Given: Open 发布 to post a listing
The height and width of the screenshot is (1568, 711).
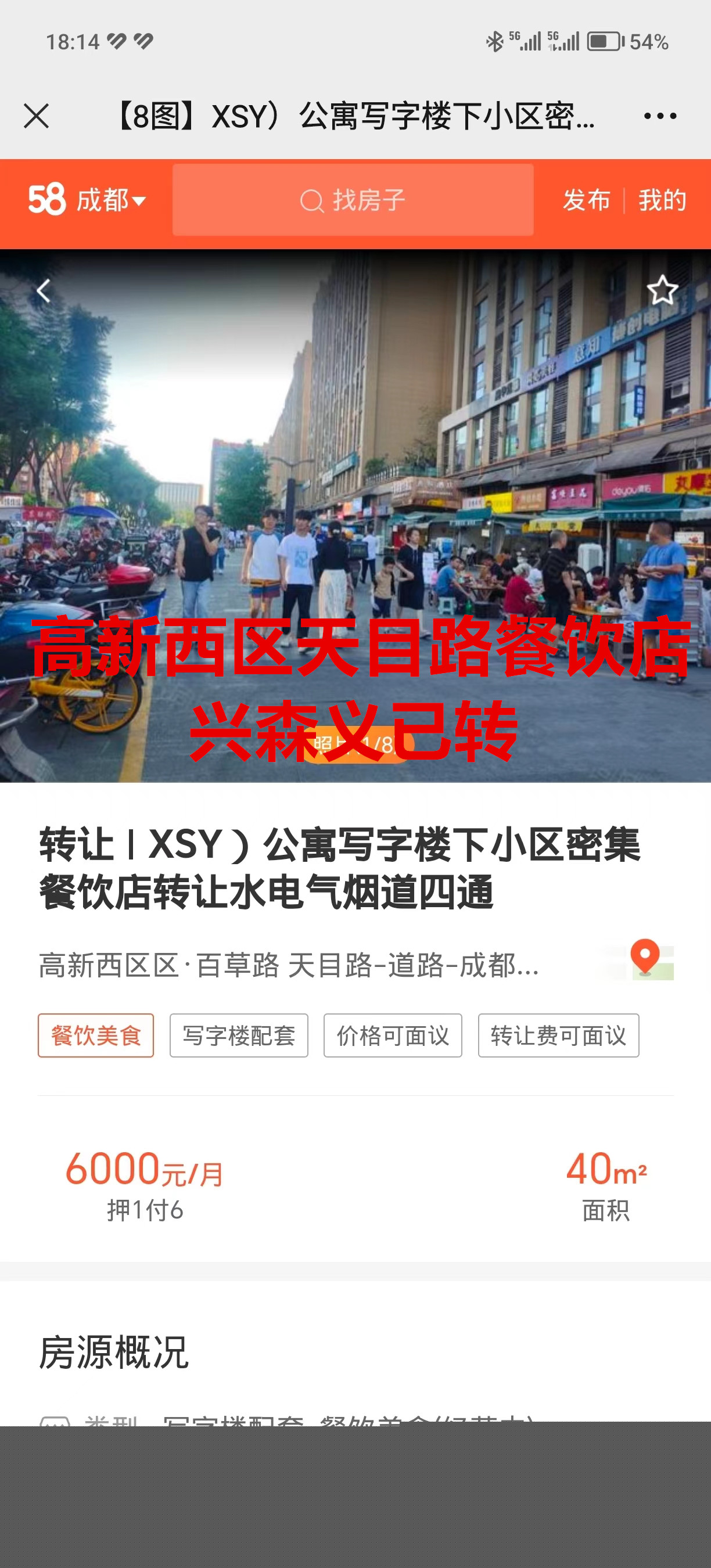Looking at the screenshot, I should (x=586, y=200).
